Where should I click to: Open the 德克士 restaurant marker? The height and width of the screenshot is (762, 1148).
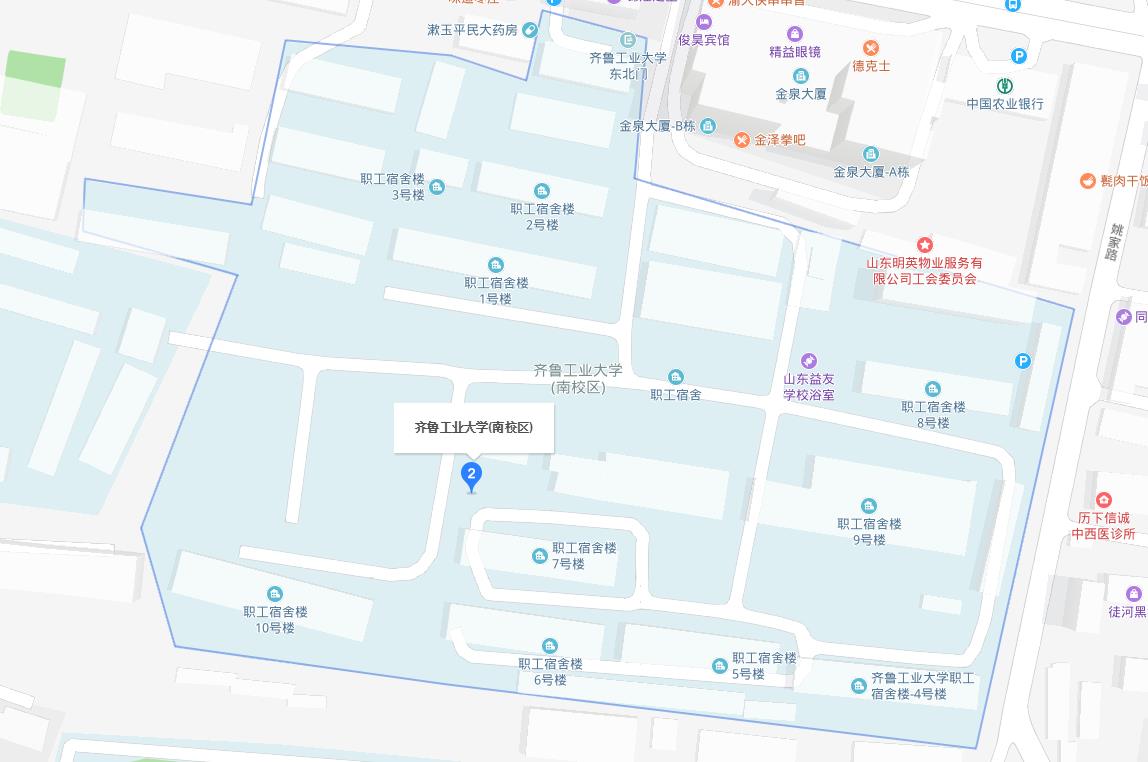coord(871,48)
